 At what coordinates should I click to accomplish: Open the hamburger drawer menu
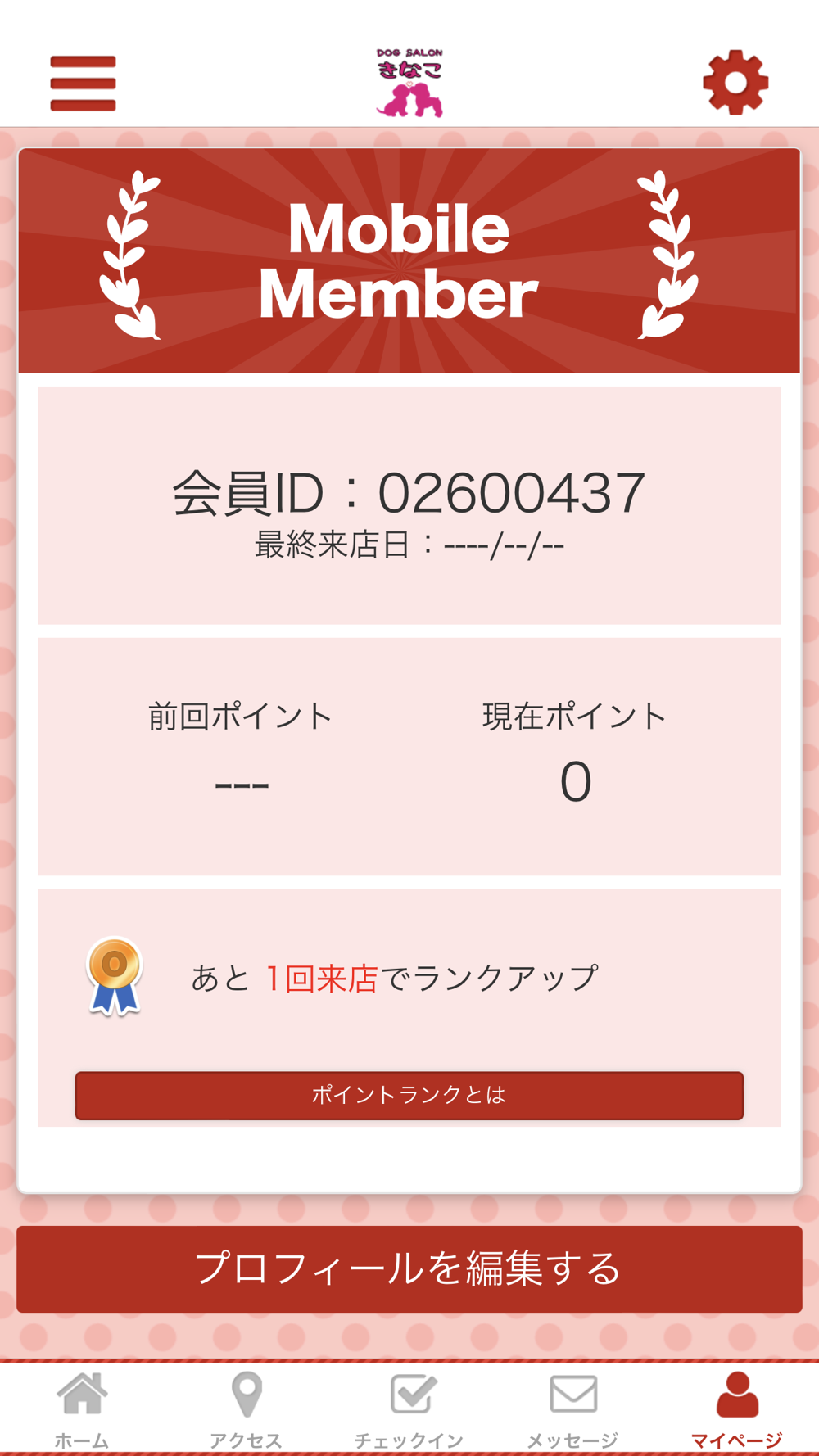pos(83,84)
